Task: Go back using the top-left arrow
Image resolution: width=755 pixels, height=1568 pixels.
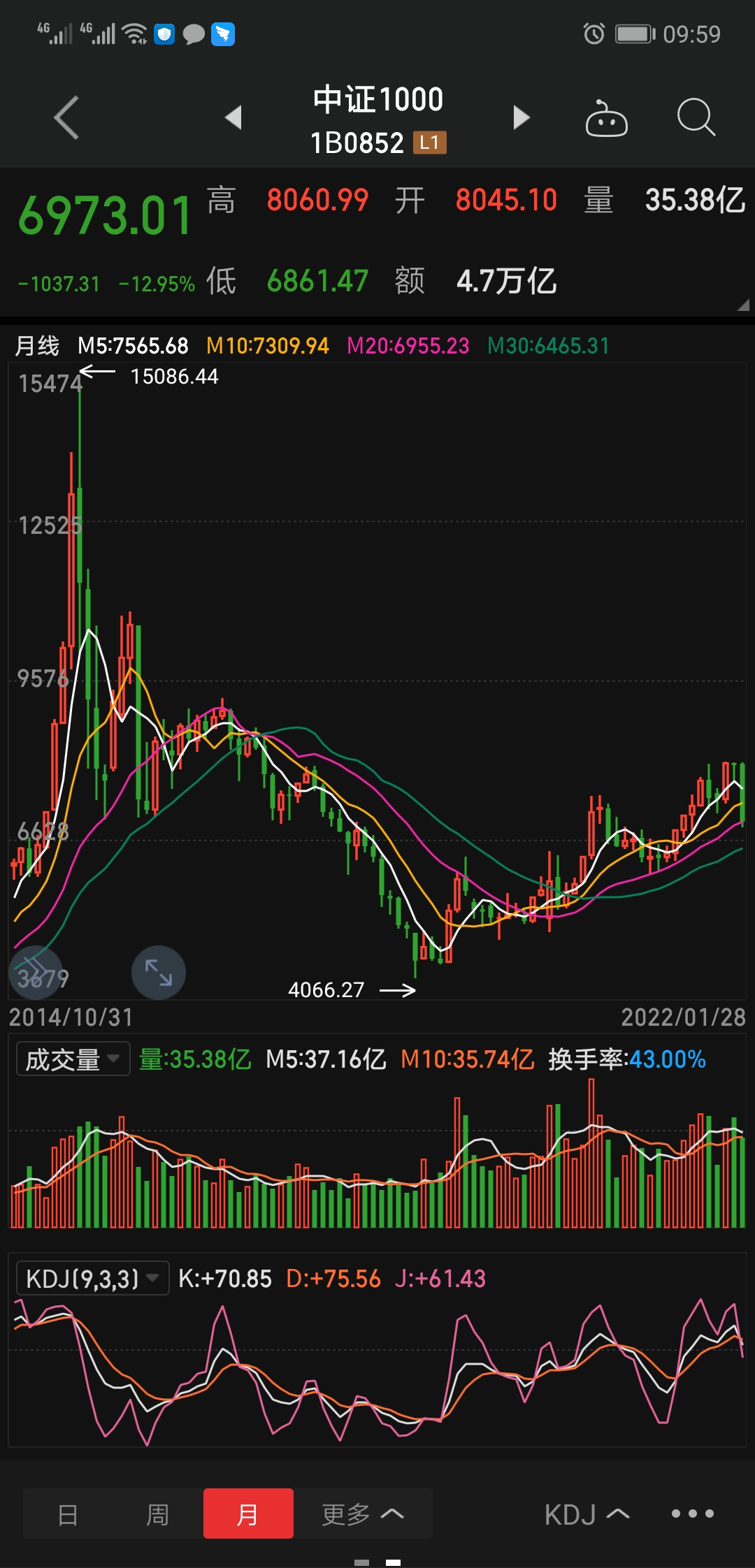Action: (x=66, y=117)
